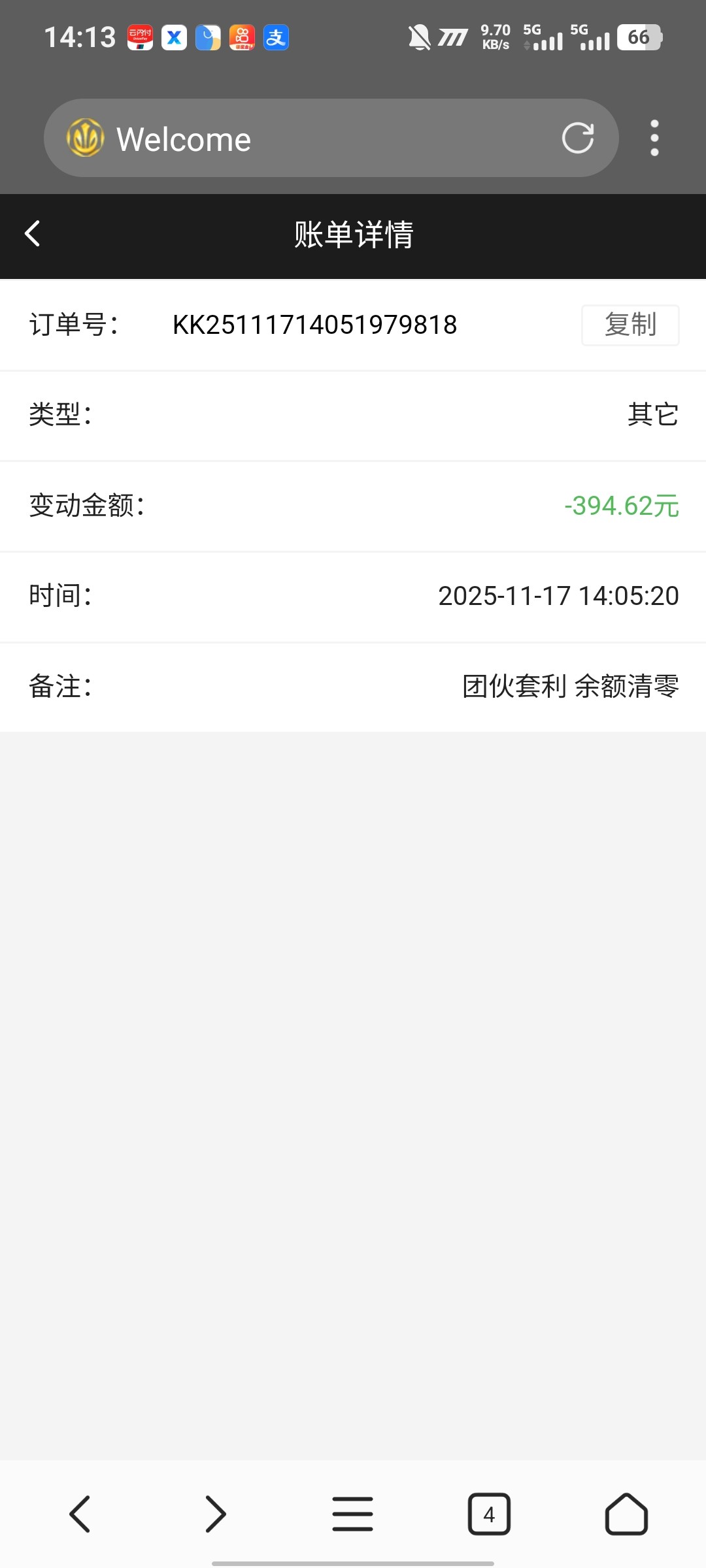706x1568 pixels.
Task: Open the browser hamburger menu
Action: click(352, 1514)
